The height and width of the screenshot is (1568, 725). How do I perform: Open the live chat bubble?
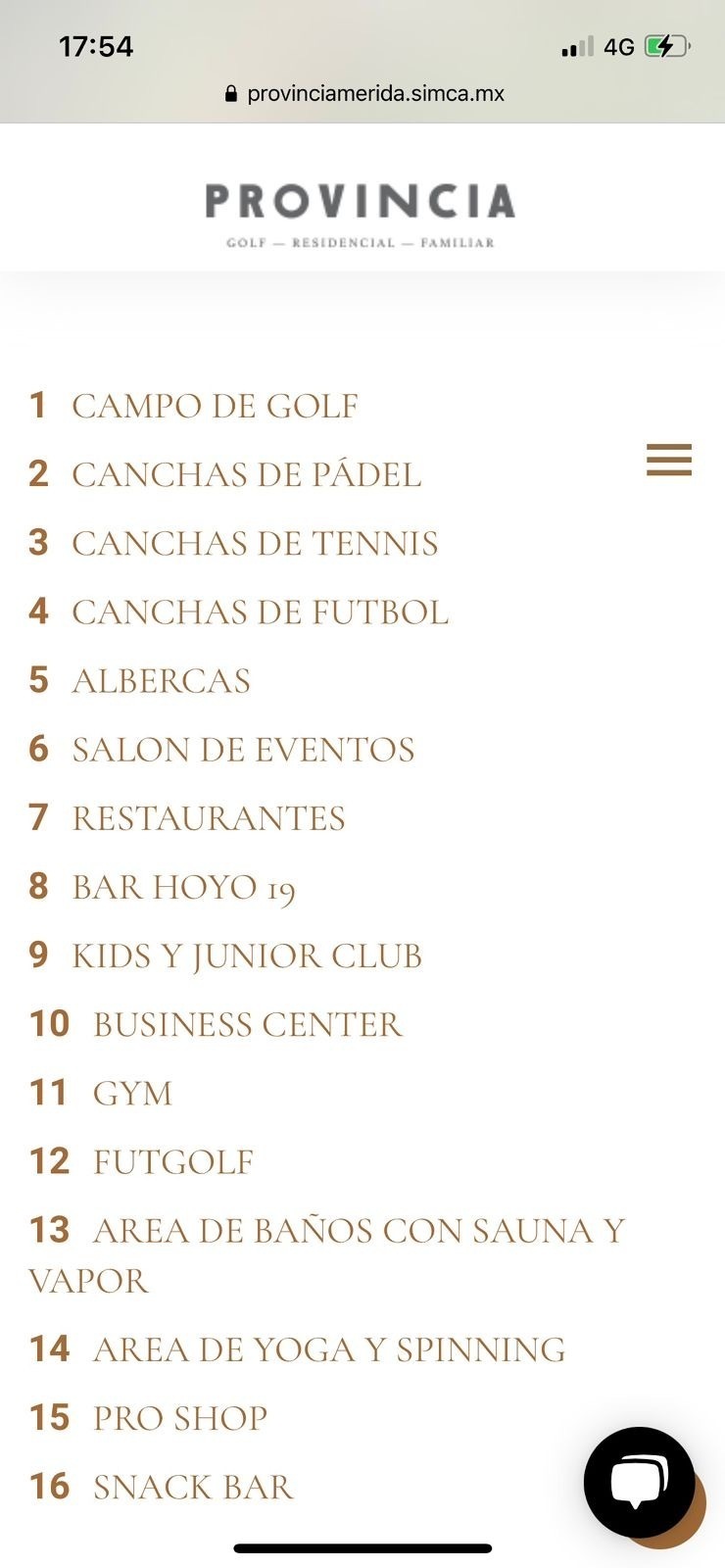click(x=640, y=1482)
